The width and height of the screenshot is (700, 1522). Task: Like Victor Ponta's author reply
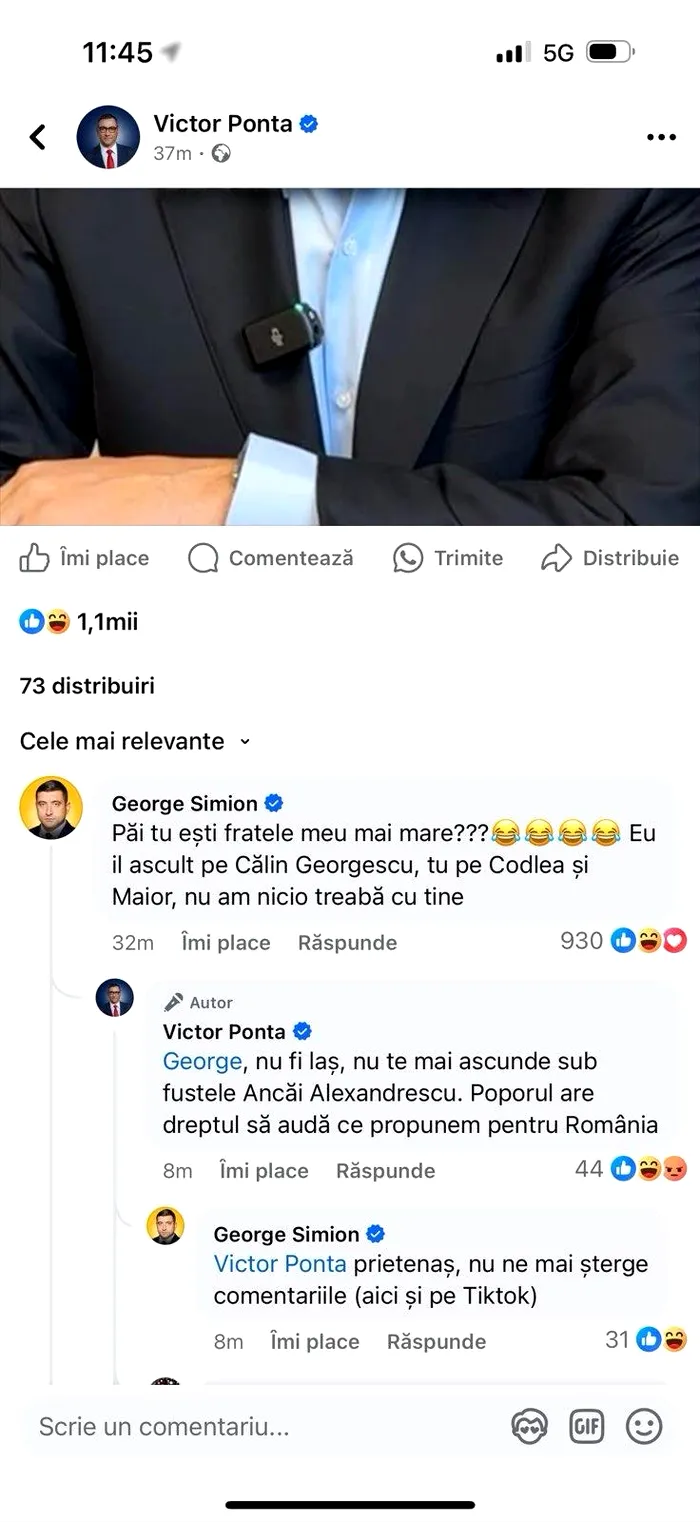click(x=263, y=1170)
